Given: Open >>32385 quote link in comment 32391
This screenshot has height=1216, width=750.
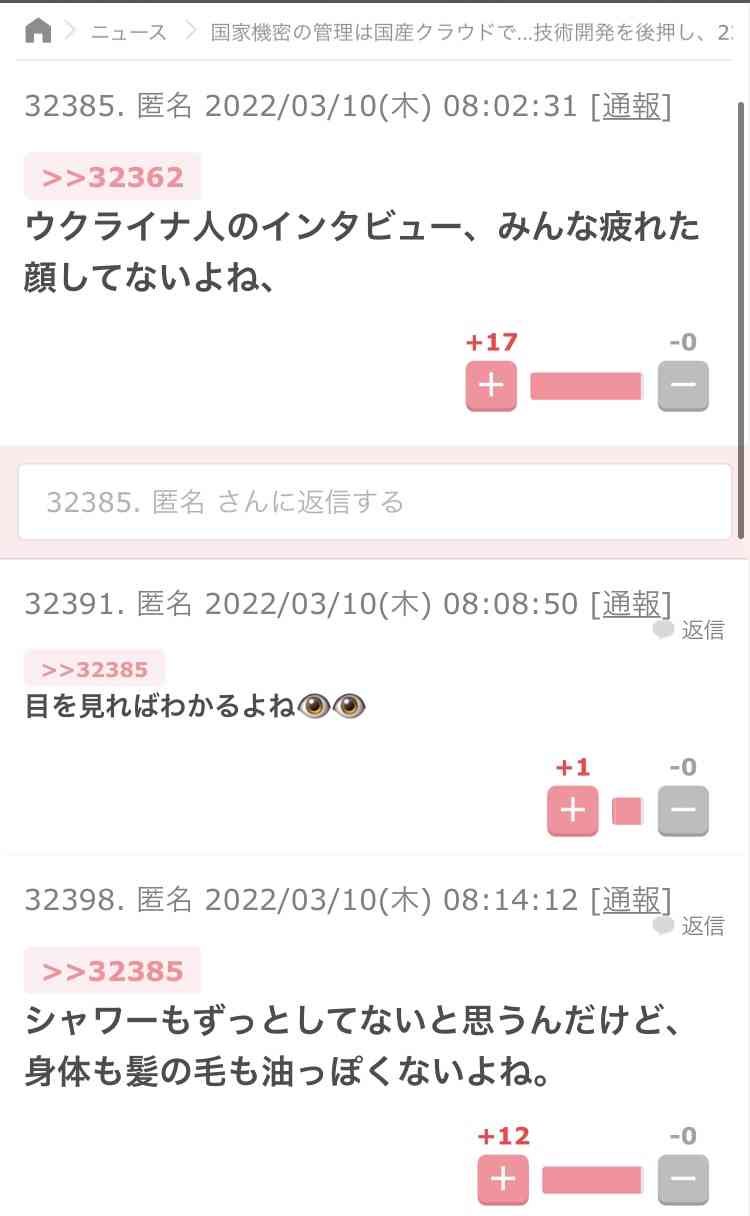Looking at the screenshot, I should click(x=95, y=669).
